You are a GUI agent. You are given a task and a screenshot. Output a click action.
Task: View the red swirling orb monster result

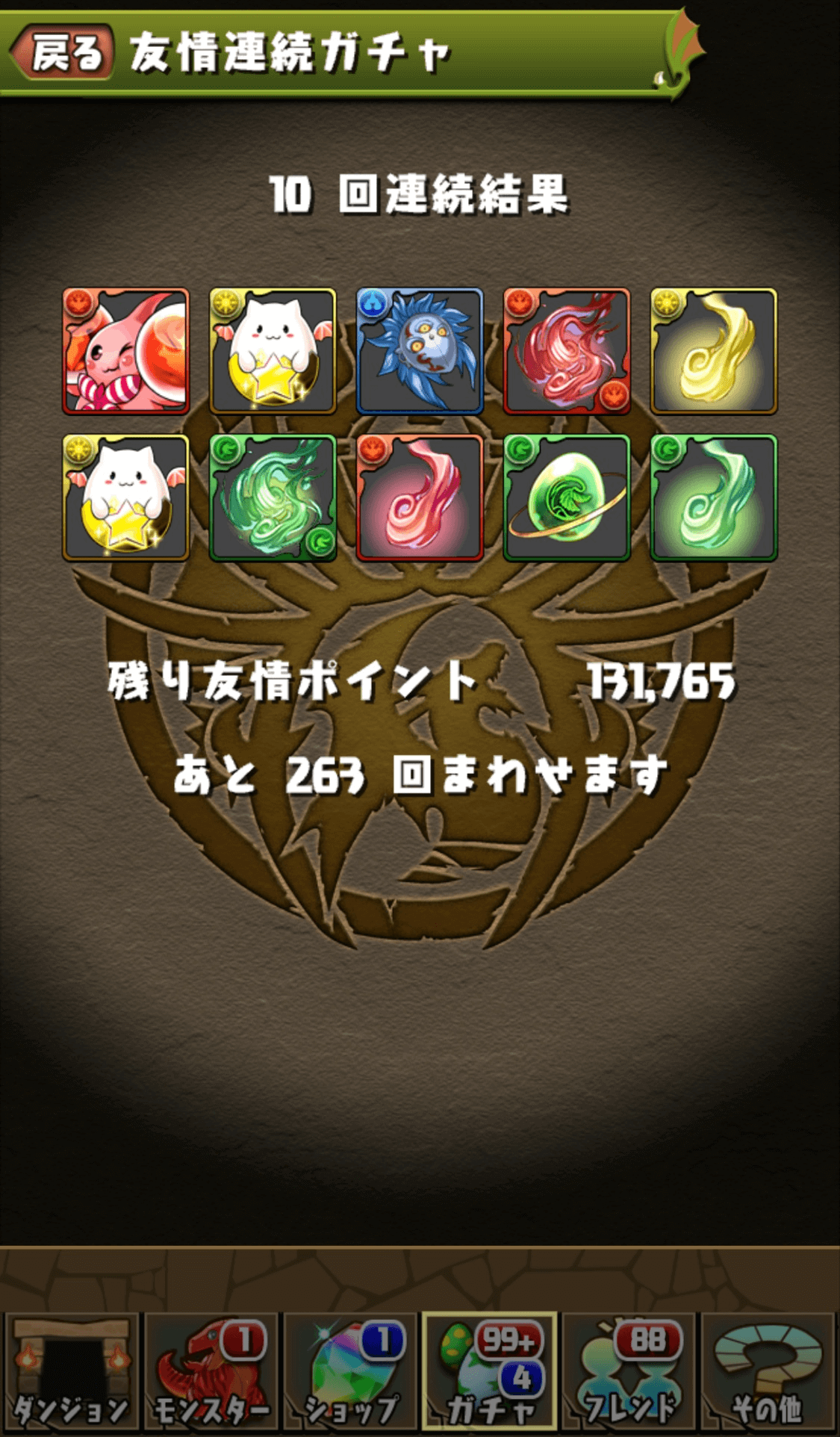[567, 351]
